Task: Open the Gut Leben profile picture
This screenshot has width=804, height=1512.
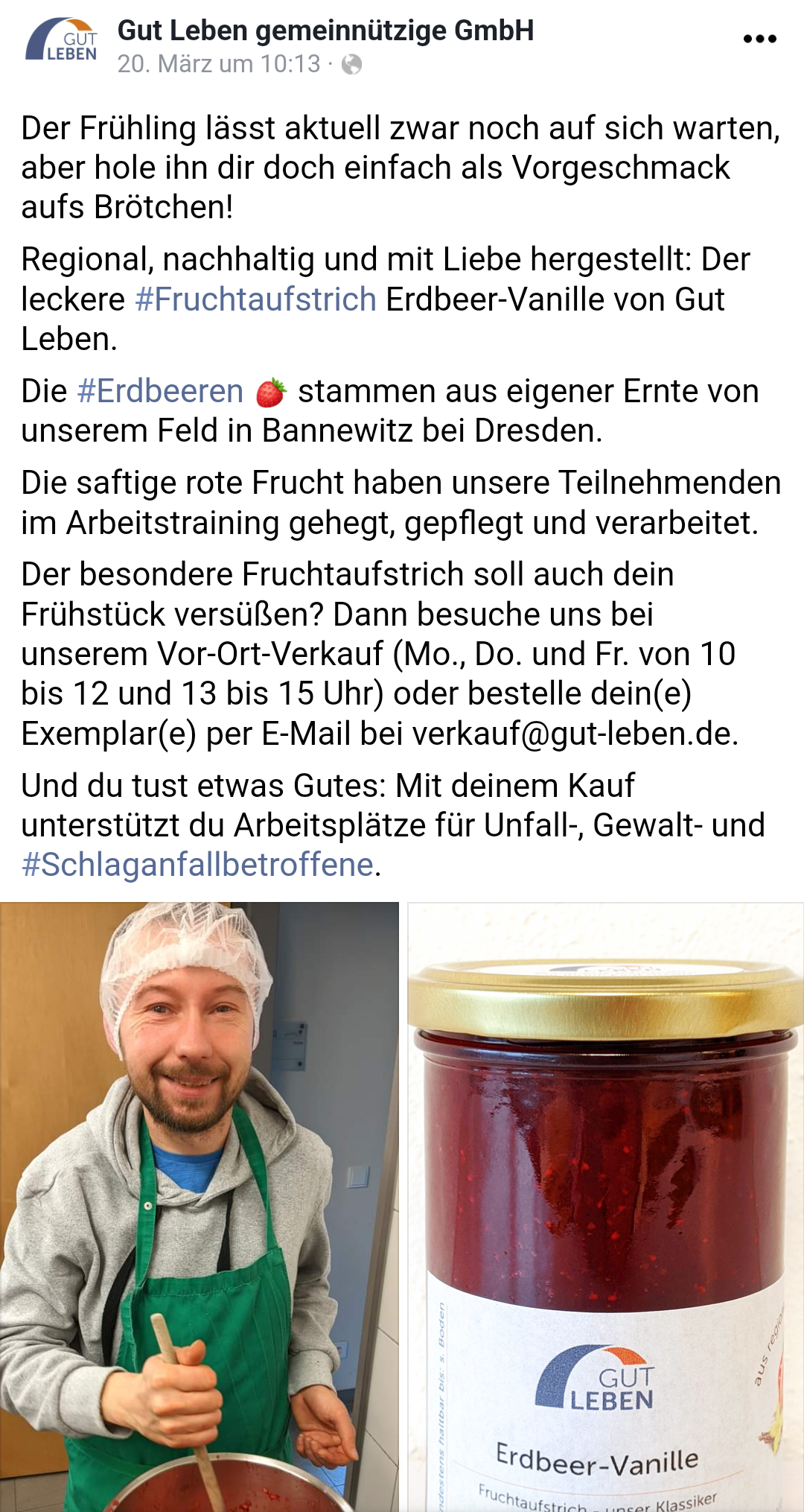Action: 62,40
